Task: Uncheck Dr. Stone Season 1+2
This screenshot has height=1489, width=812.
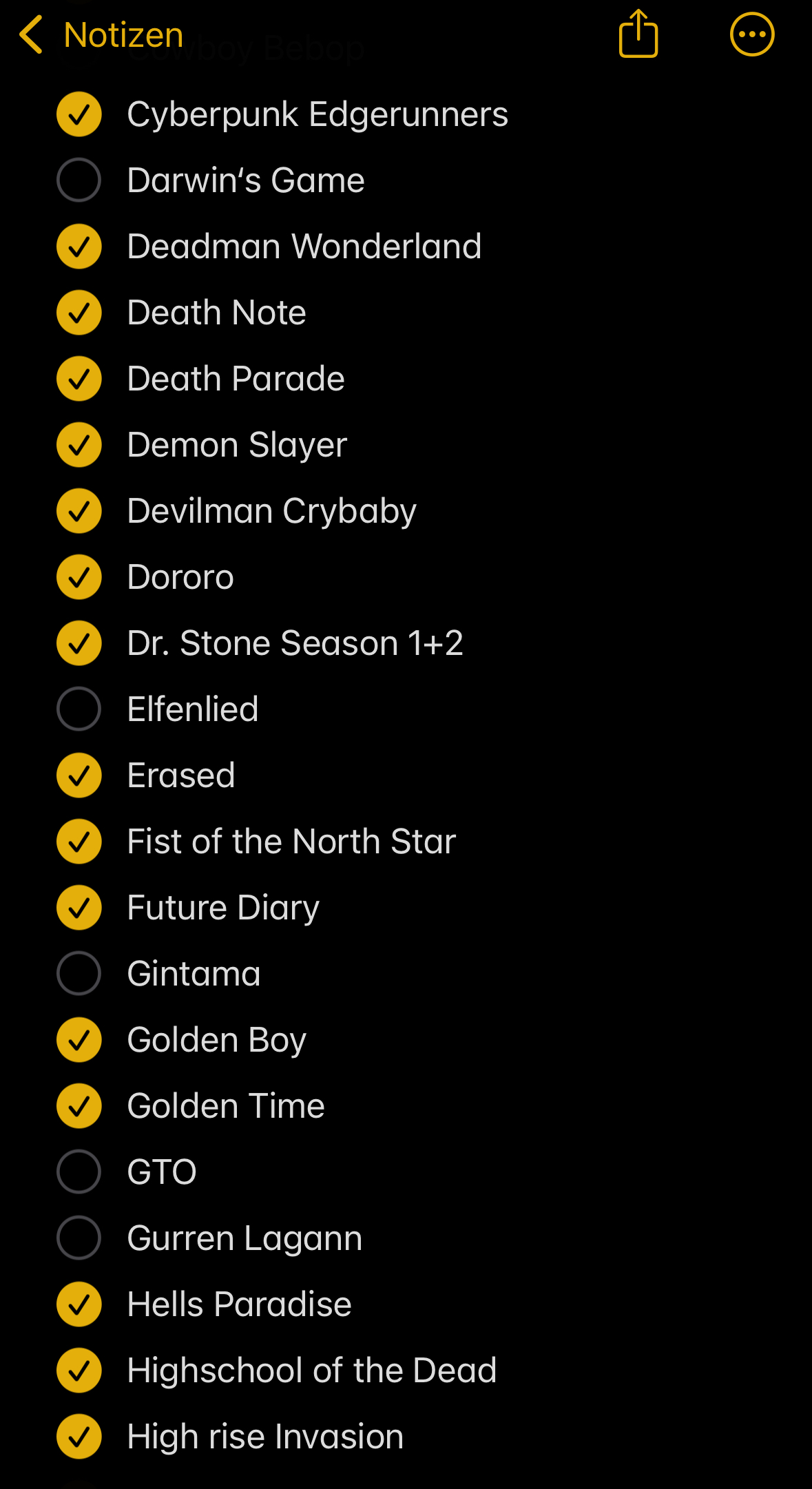Action: click(79, 643)
